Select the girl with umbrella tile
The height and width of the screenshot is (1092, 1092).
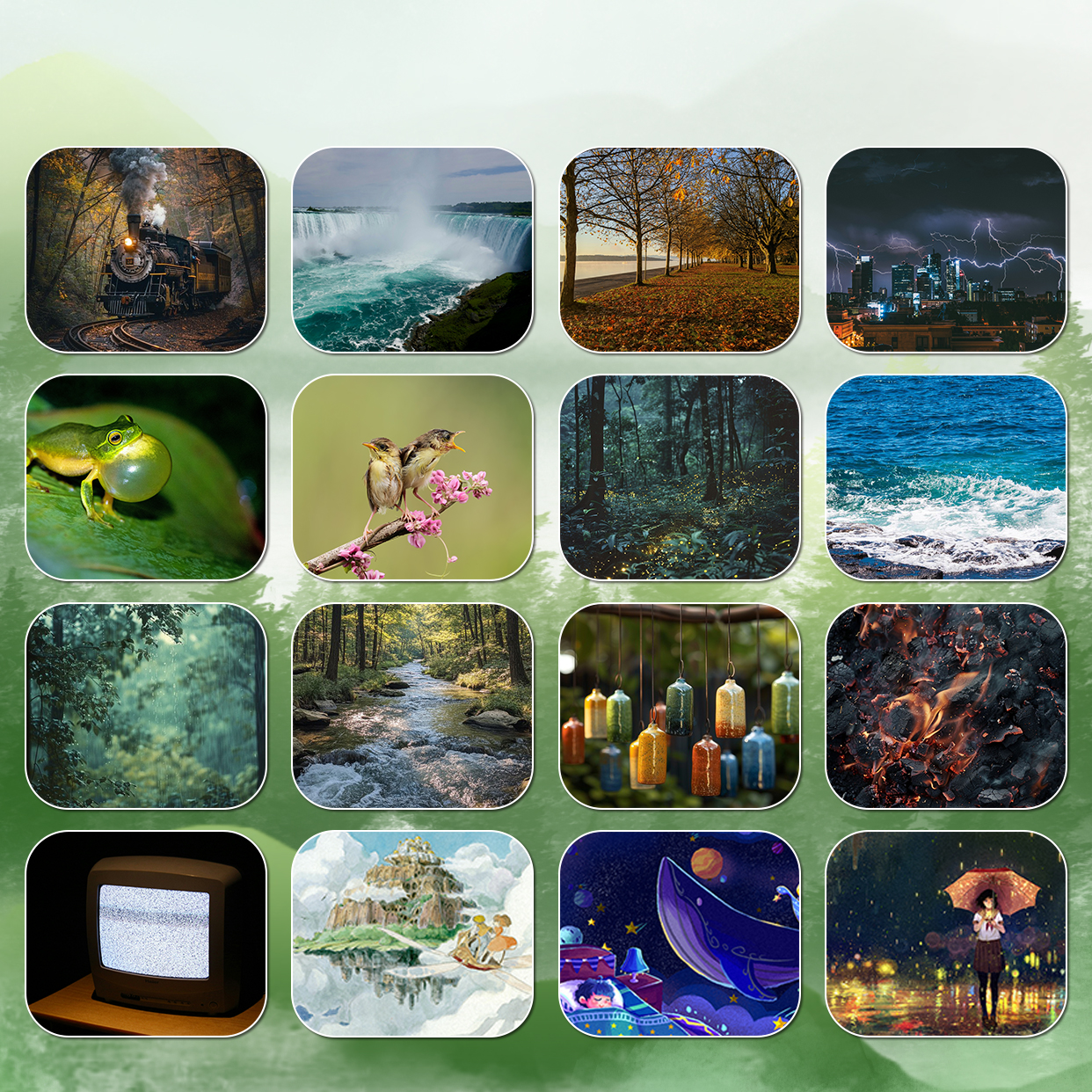[946, 933]
